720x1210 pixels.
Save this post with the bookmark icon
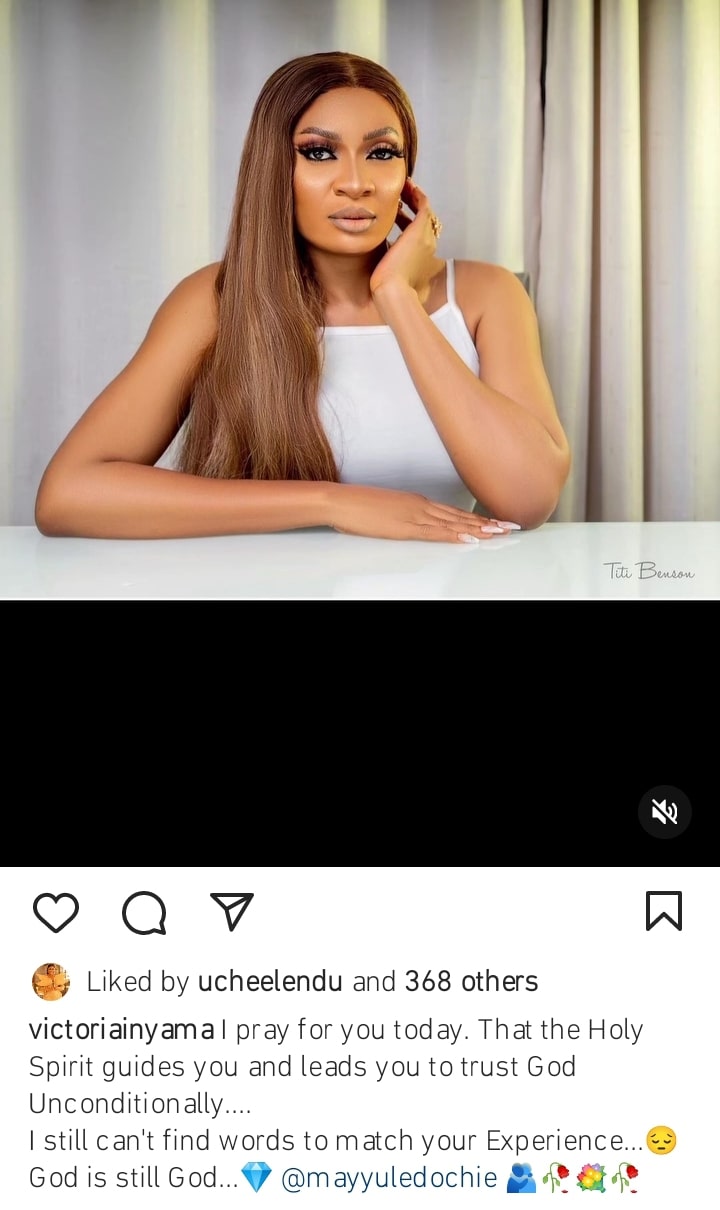pyautogui.click(x=664, y=911)
